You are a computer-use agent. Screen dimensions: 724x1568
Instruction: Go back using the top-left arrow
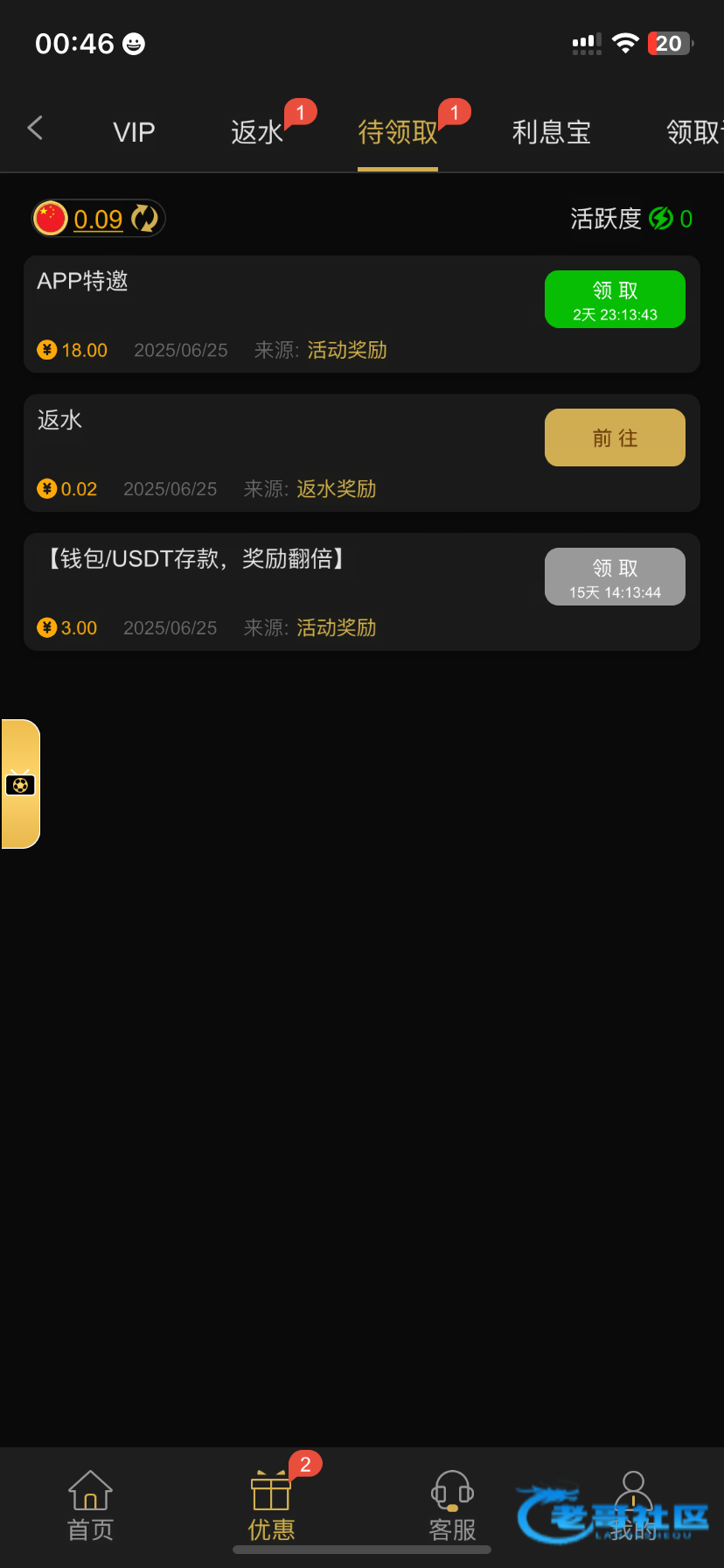coord(35,129)
